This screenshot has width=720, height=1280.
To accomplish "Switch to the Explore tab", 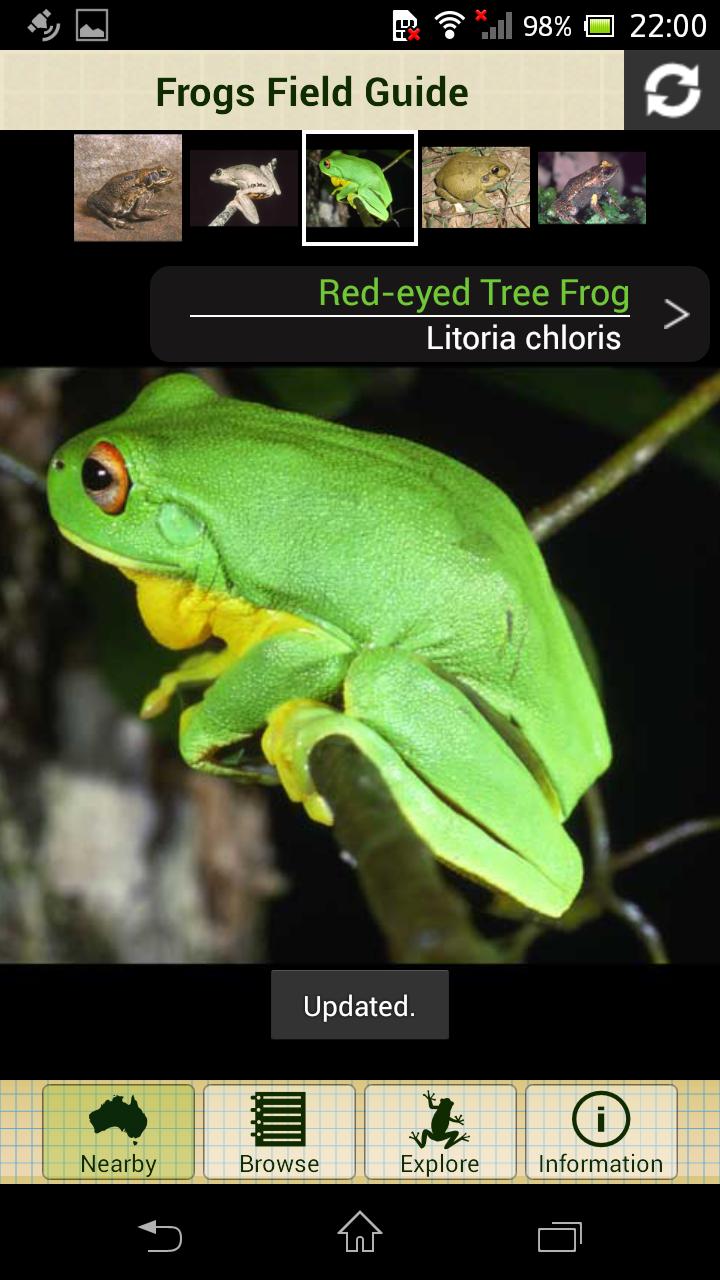I will point(440,1132).
